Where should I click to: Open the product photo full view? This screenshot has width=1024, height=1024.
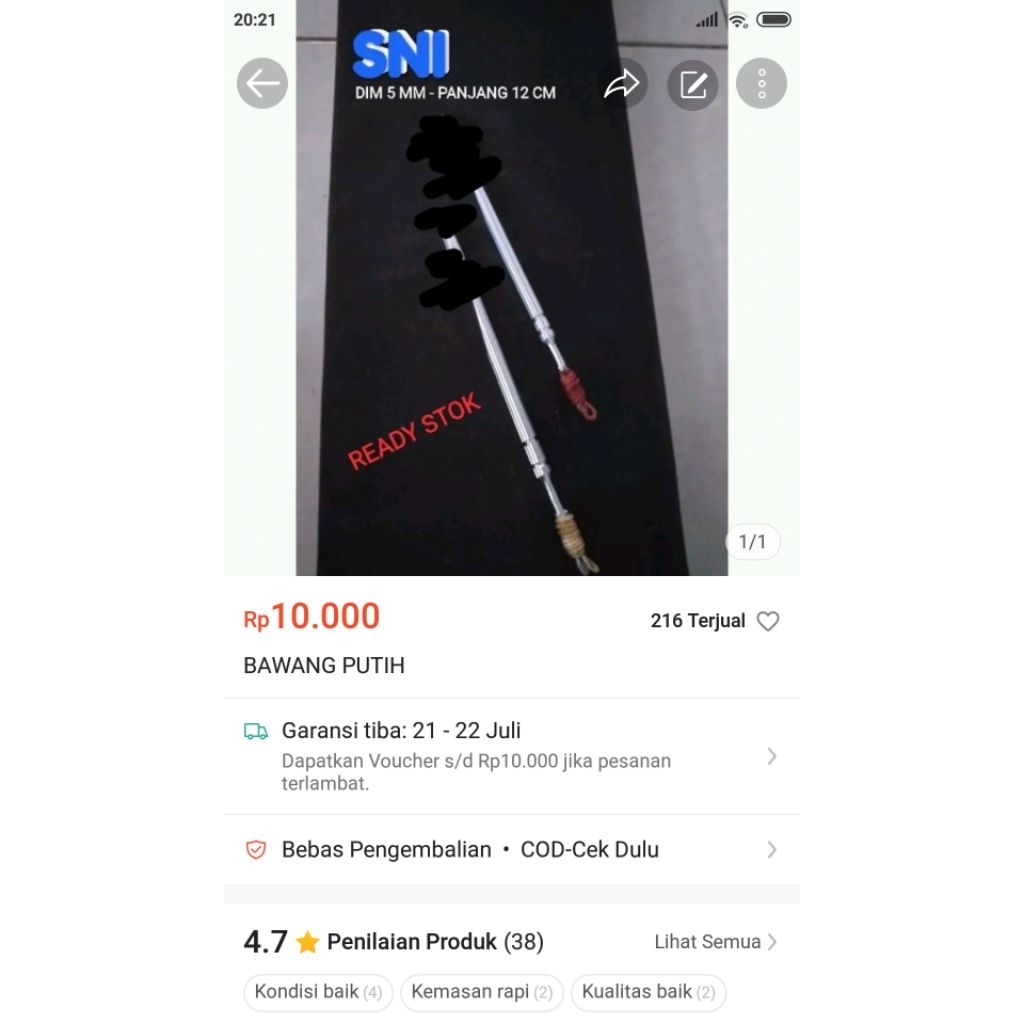click(511, 330)
